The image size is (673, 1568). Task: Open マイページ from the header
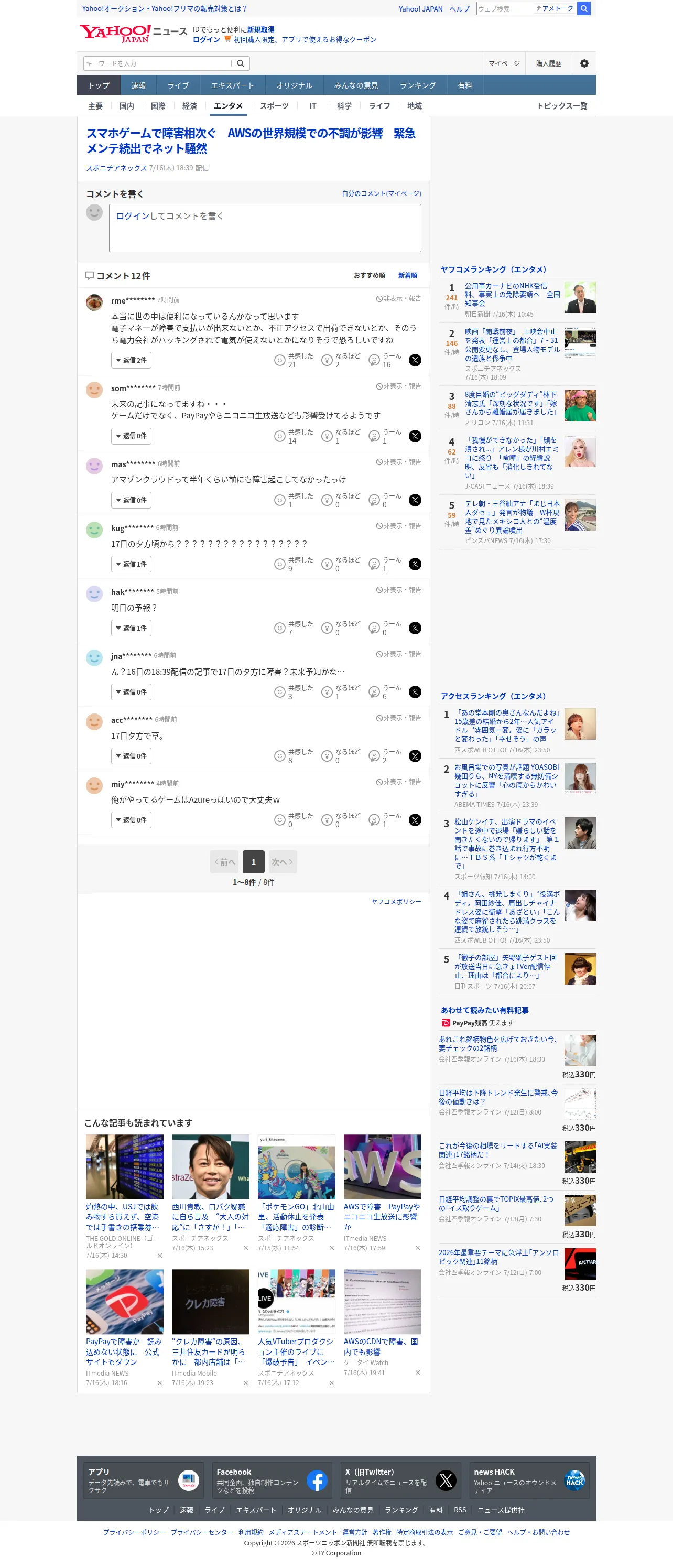pos(504,63)
